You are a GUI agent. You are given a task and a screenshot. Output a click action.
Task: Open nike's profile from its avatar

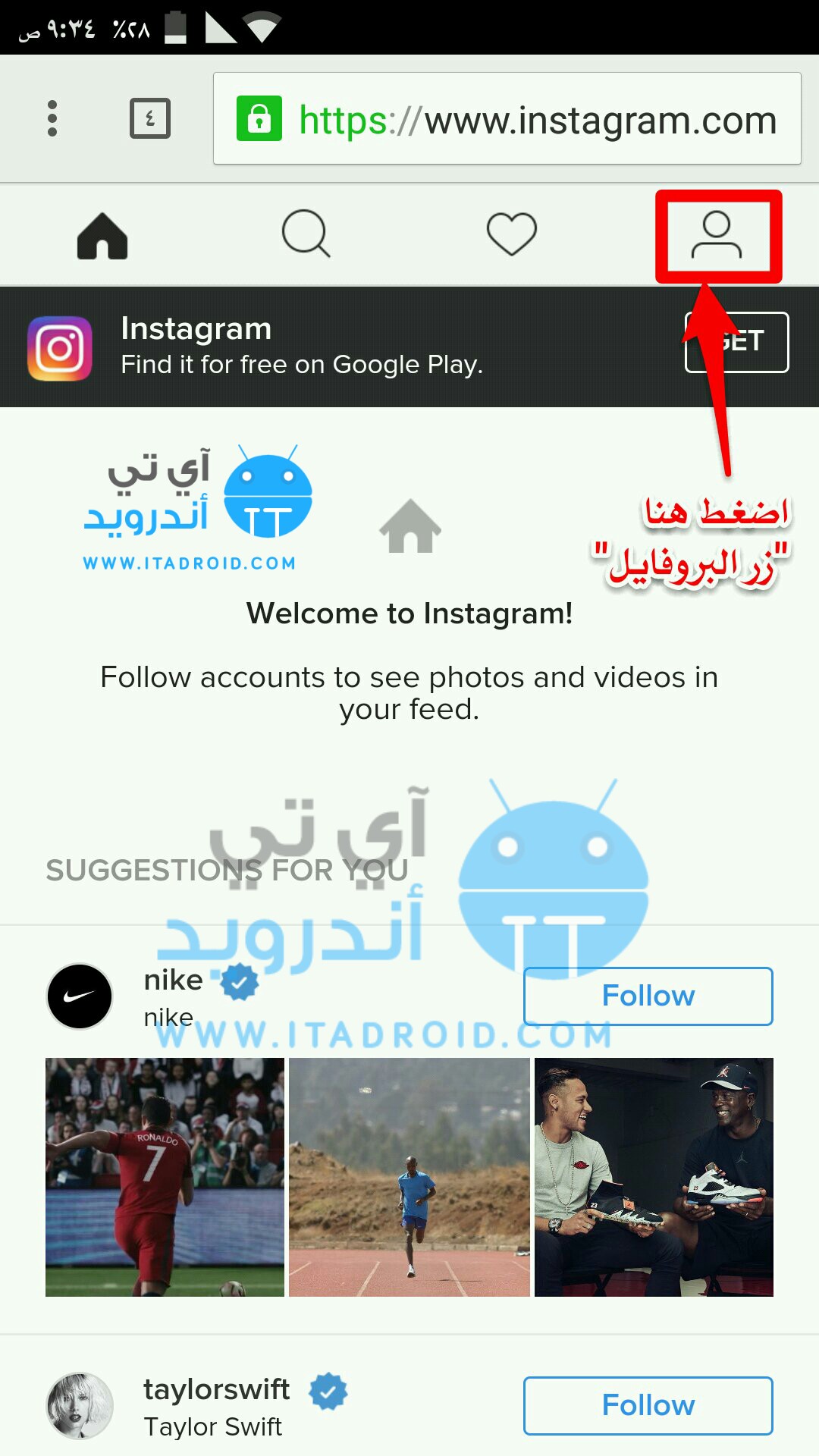point(80,996)
